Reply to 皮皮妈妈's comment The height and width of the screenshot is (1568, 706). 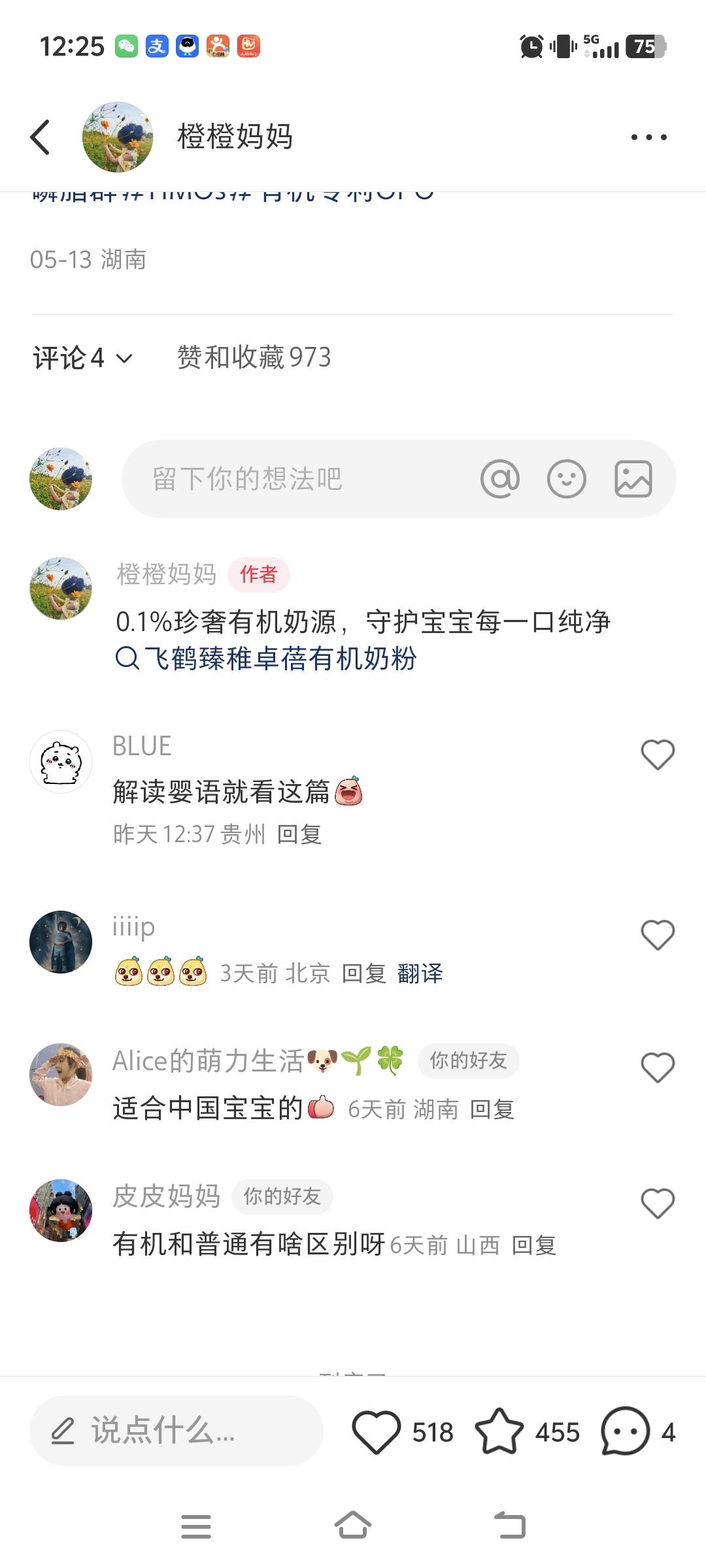[533, 1245]
